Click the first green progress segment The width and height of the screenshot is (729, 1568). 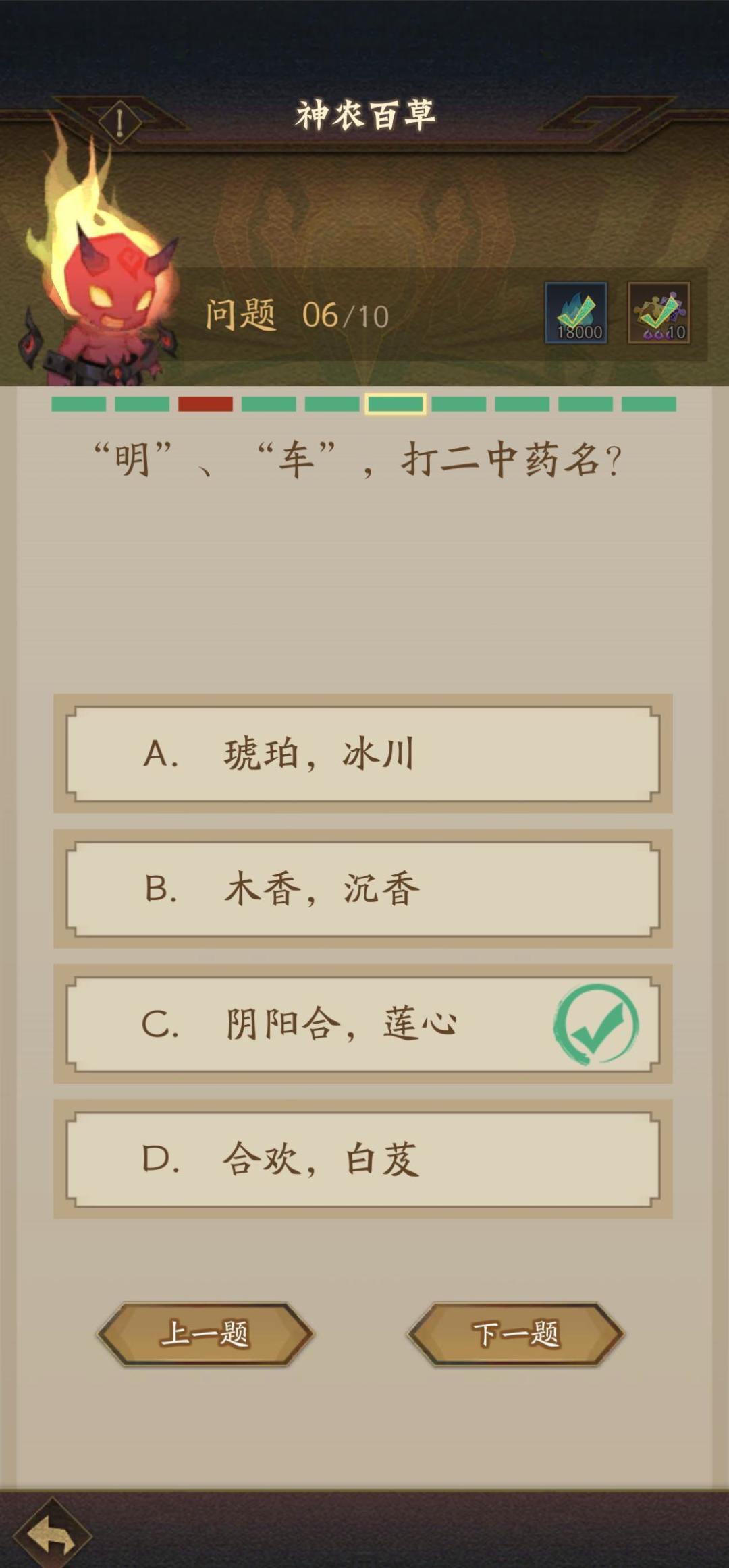78,403
